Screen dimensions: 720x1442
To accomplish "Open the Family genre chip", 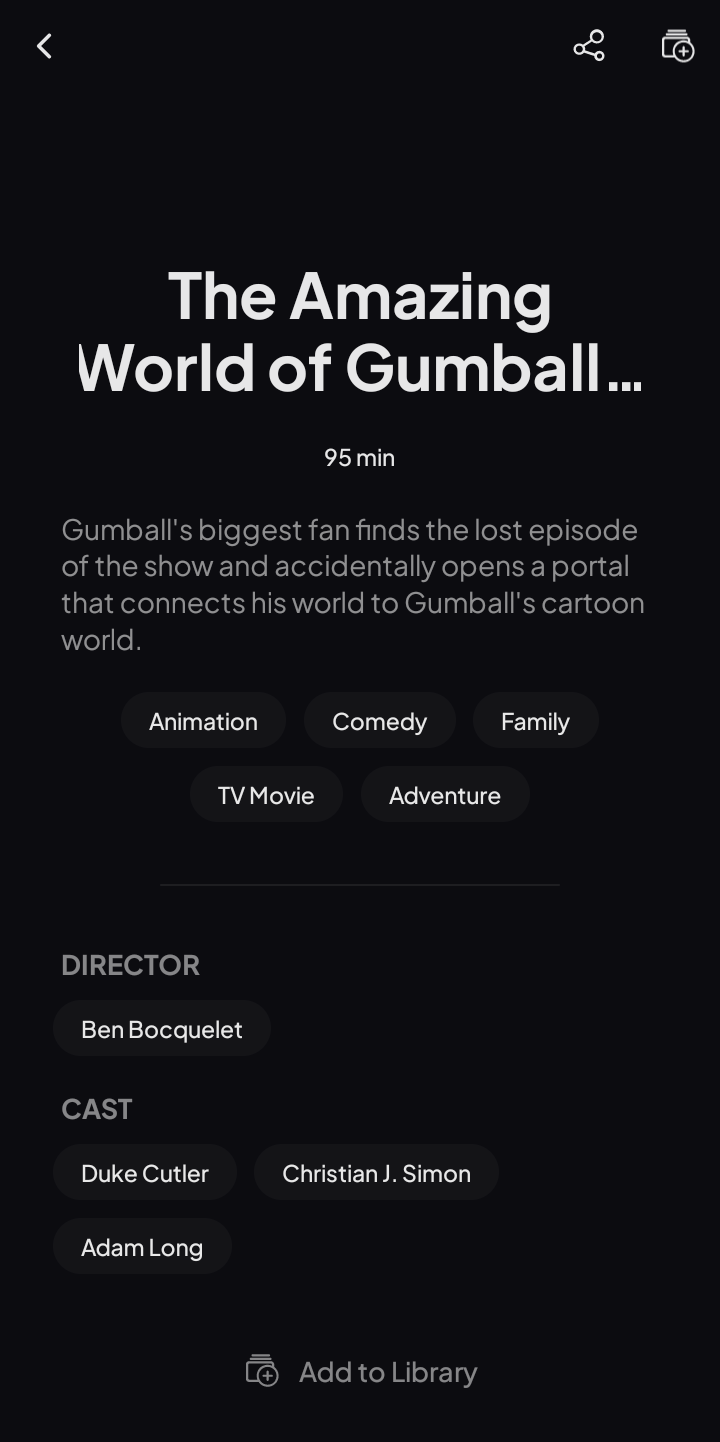I will 535,721.
